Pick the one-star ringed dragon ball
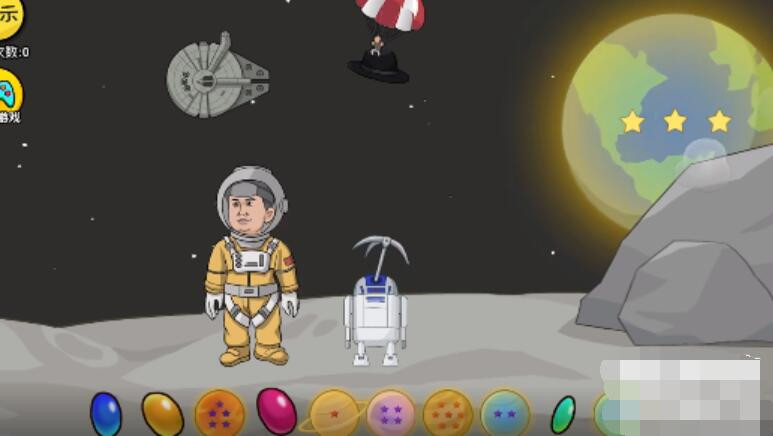The width and height of the screenshot is (773, 436). click(334, 414)
